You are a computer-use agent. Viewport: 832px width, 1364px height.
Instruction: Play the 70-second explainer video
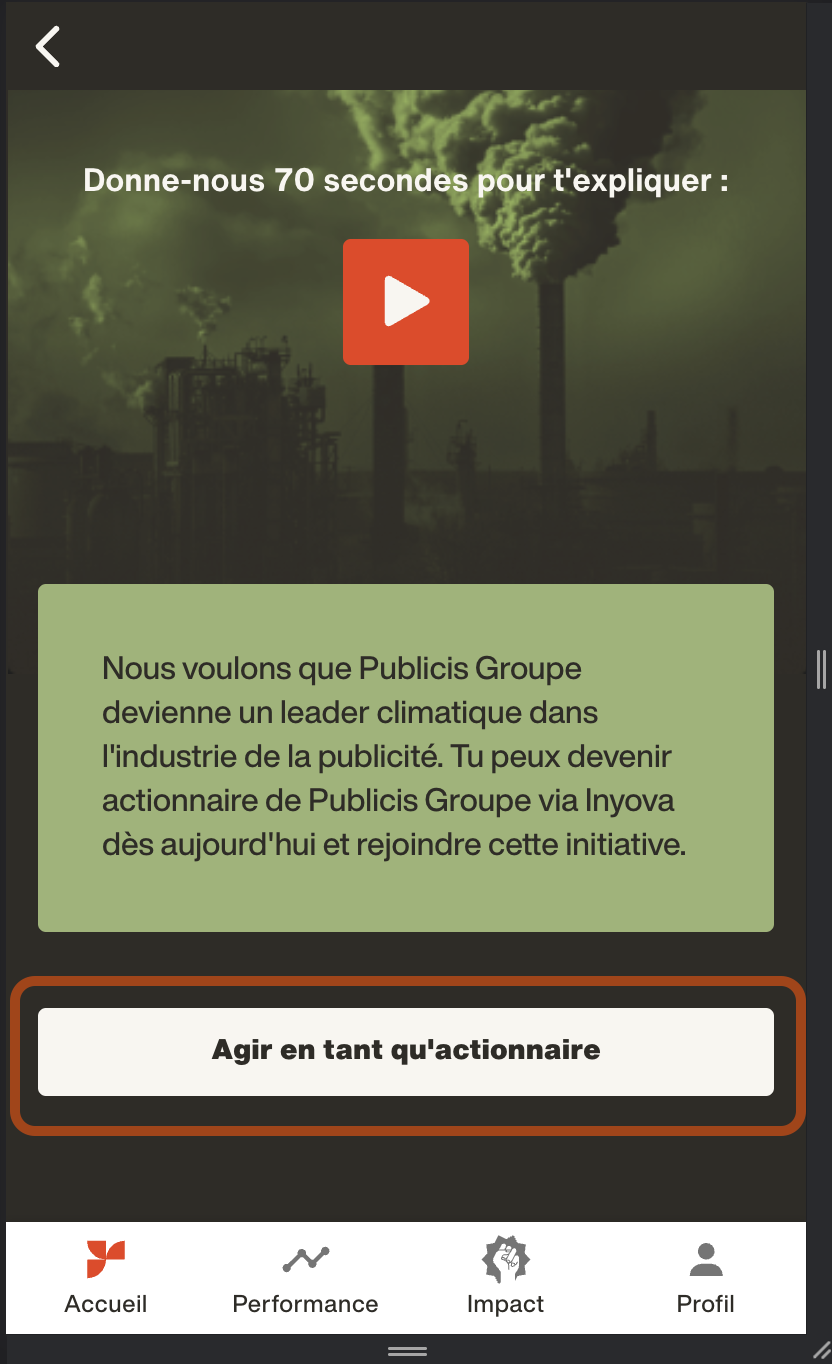pos(406,302)
